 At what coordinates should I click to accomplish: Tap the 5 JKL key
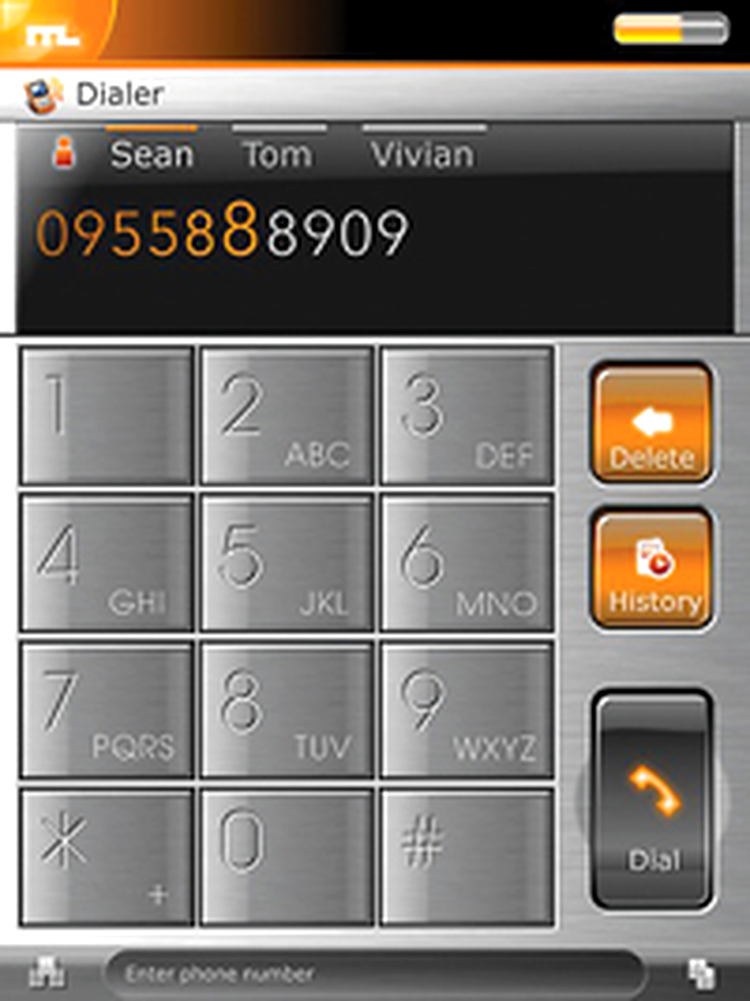287,562
